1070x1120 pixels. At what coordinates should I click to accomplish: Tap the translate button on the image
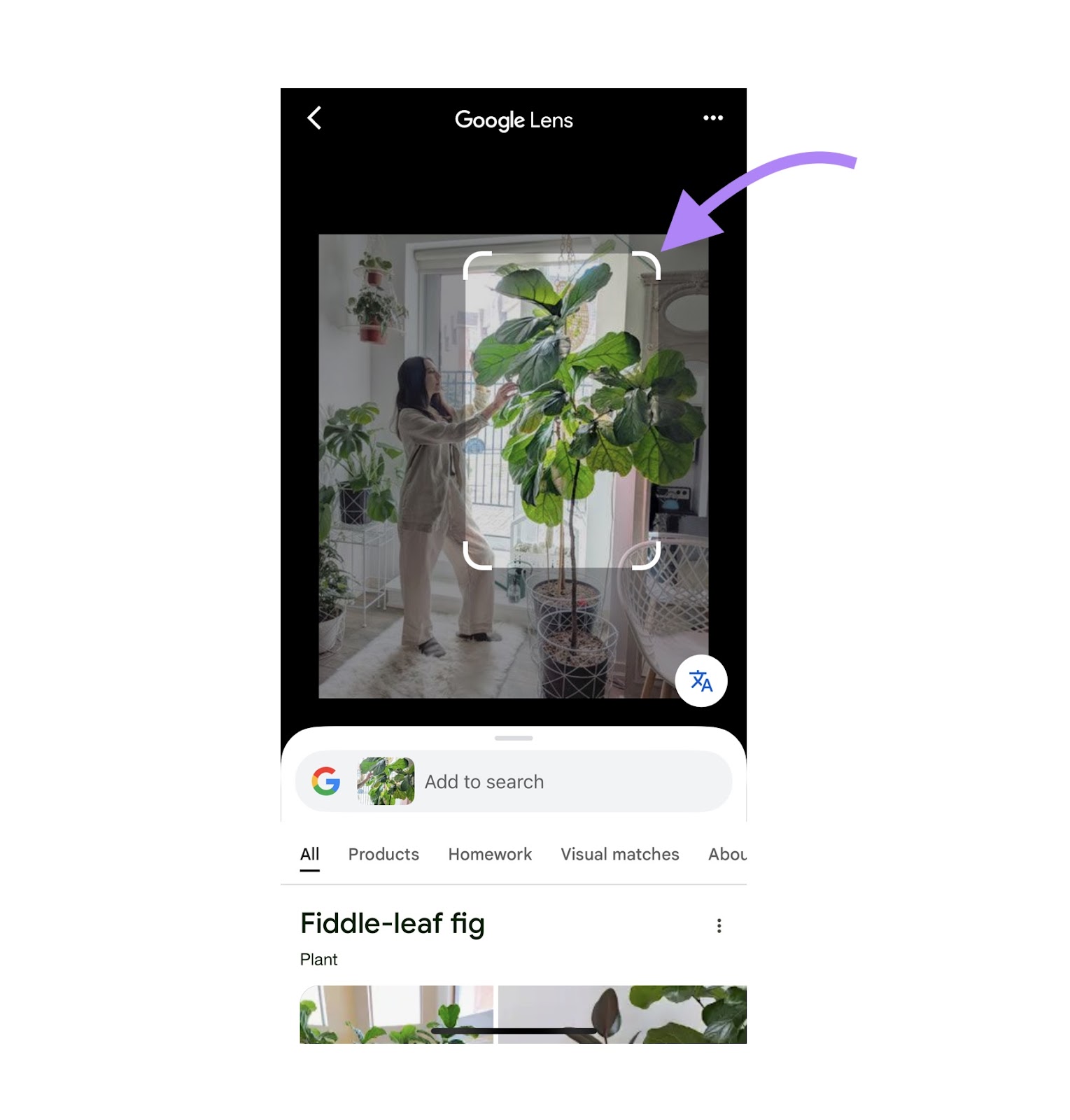click(701, 680)
